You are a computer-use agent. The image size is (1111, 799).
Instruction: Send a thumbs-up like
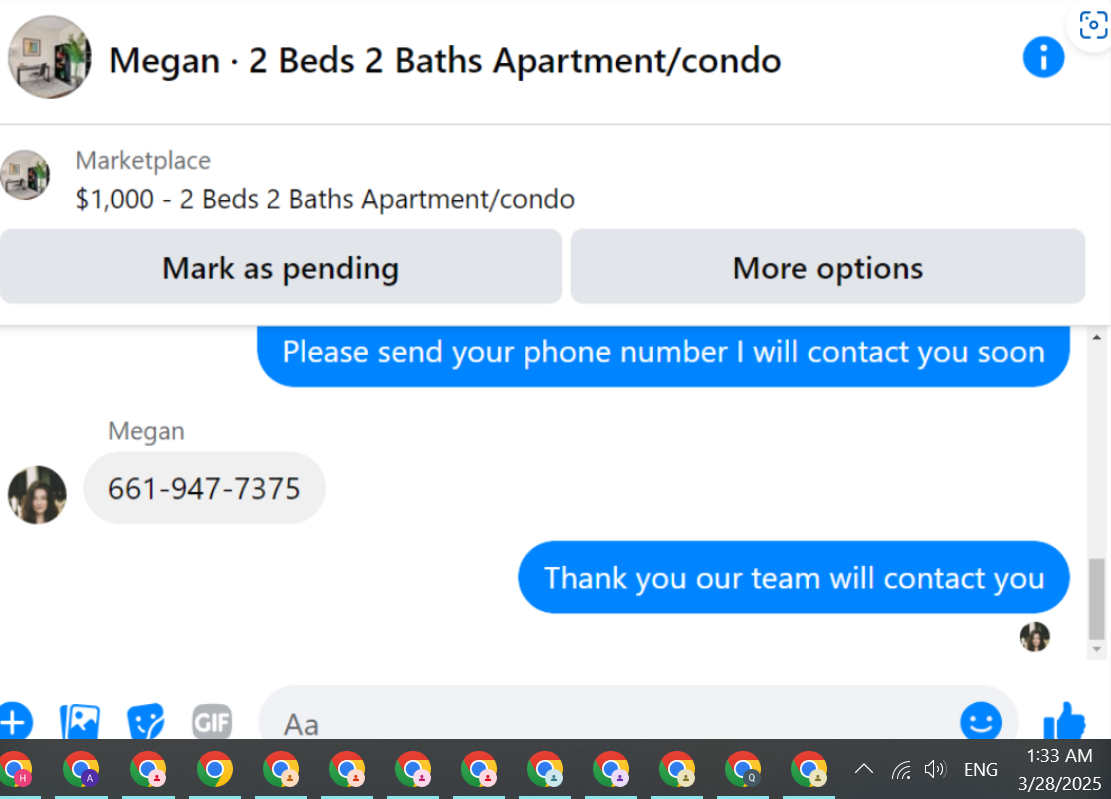1064,722
